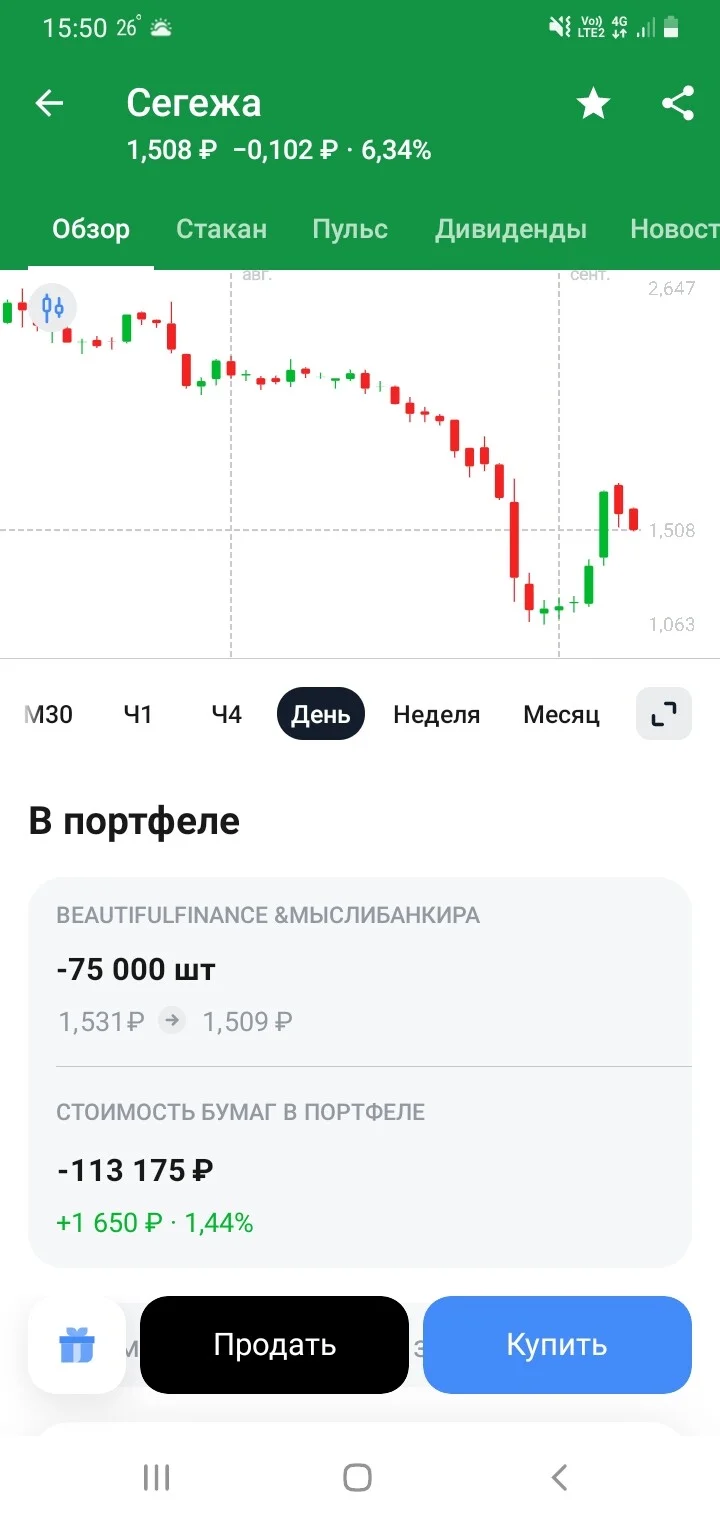Set chart interval to Месяц
Viewport: 720px width, 1520px height.
pos(561,714)
